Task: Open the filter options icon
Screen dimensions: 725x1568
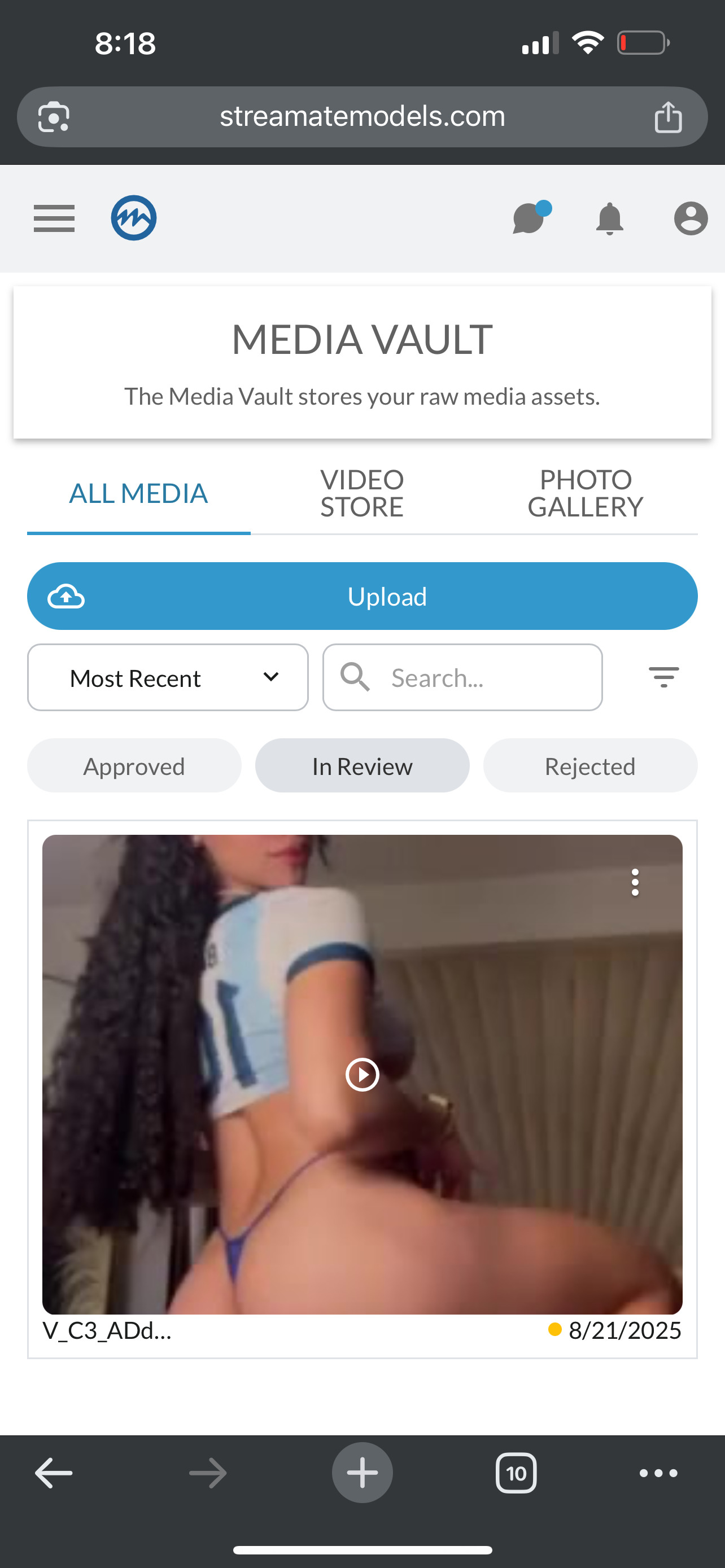Action: tap(663, 677)
